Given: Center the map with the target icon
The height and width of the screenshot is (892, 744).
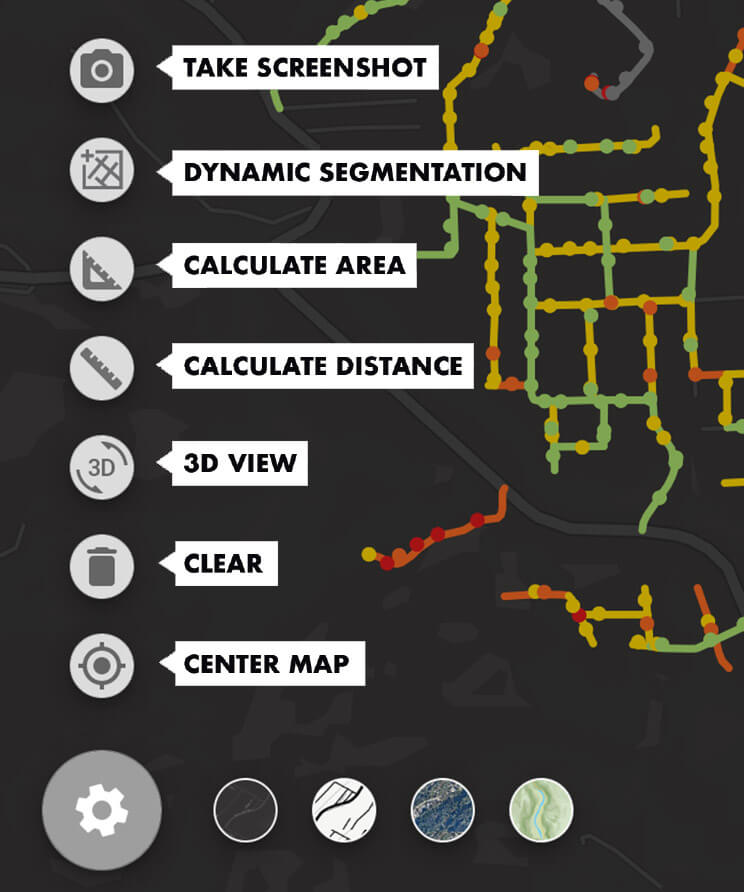Looking at the screenshot, I should 101,665.
